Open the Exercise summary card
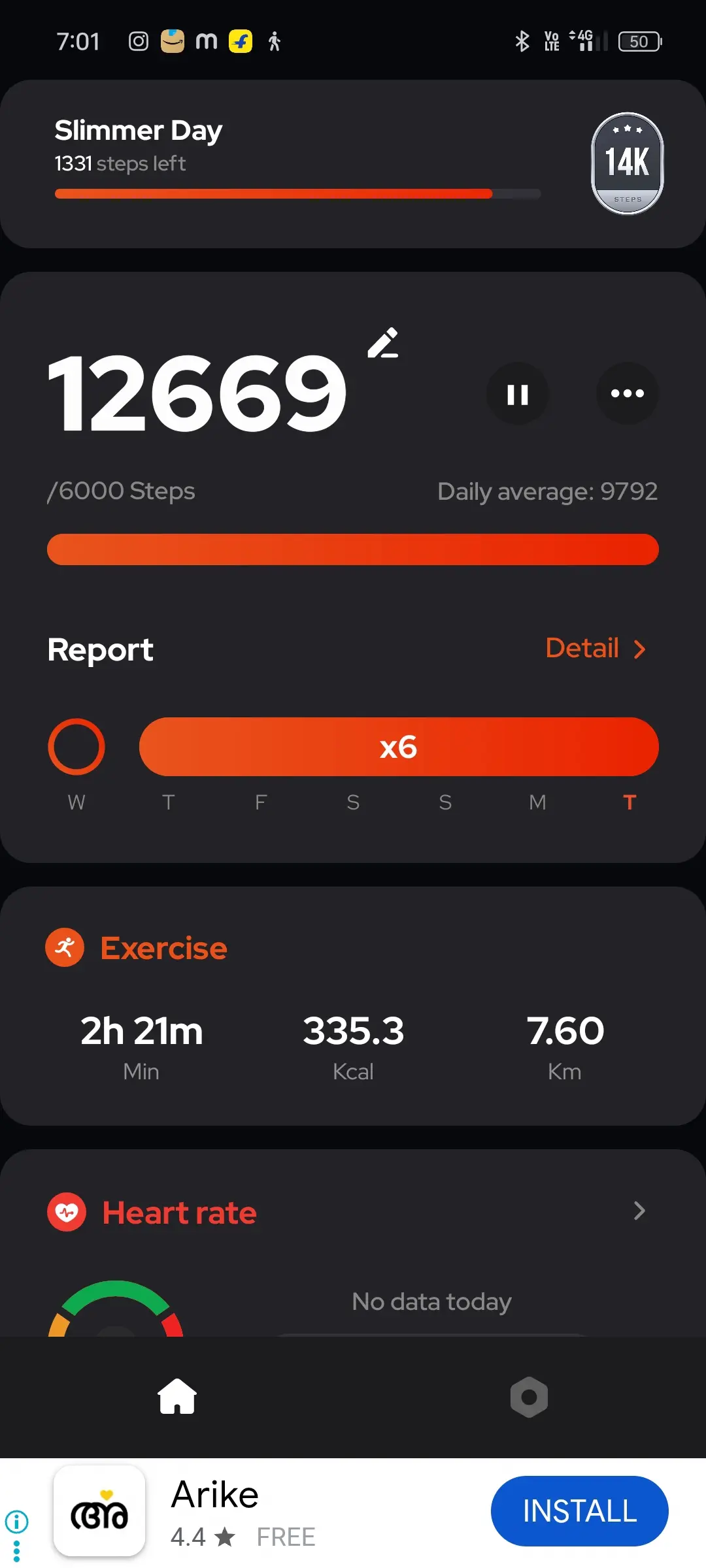 click(353, 1006)
